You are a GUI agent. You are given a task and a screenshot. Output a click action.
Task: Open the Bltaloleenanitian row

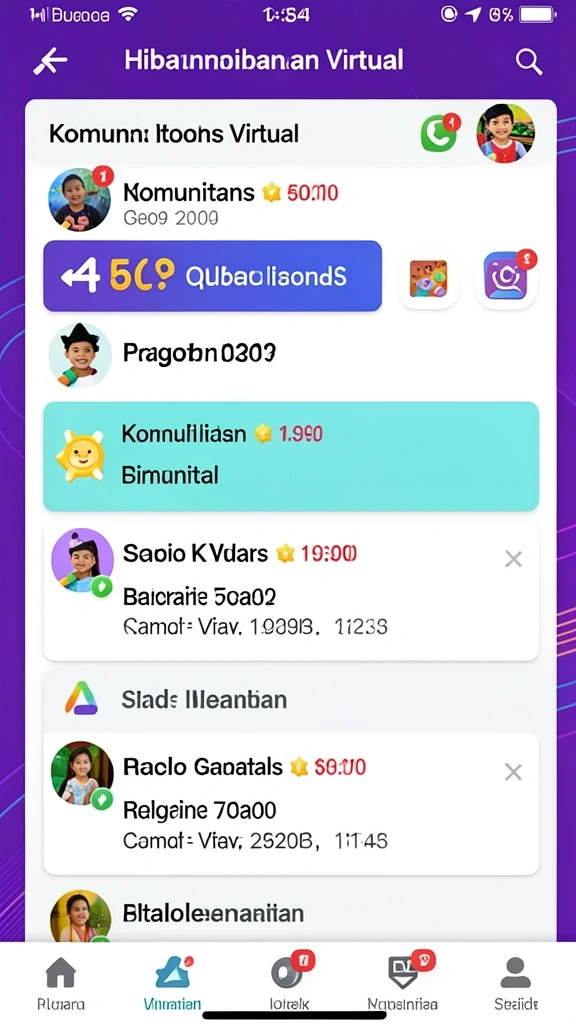291,914
